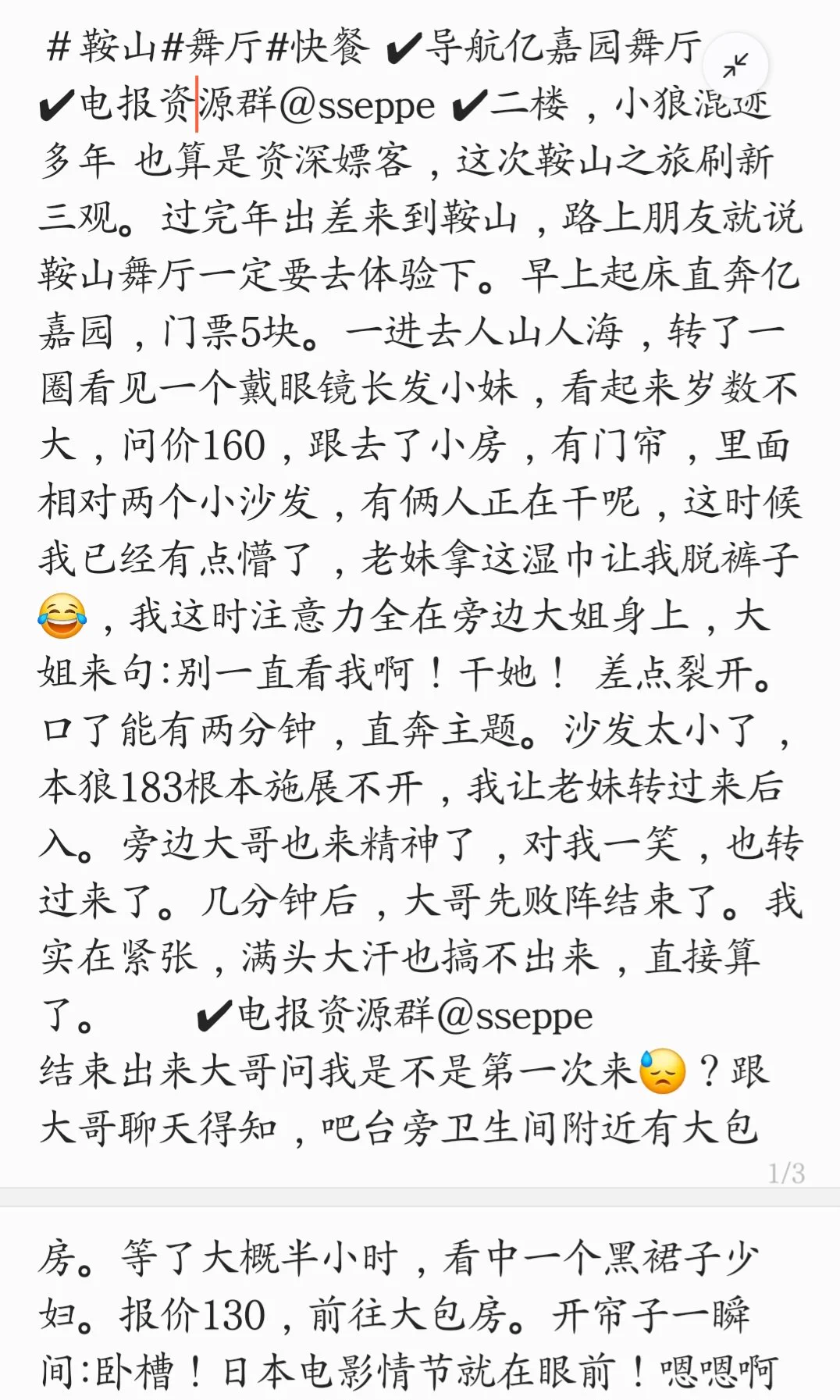Tap the collapse fullscreen icon
The image size is (840, 1400).
tap(735, 66)
